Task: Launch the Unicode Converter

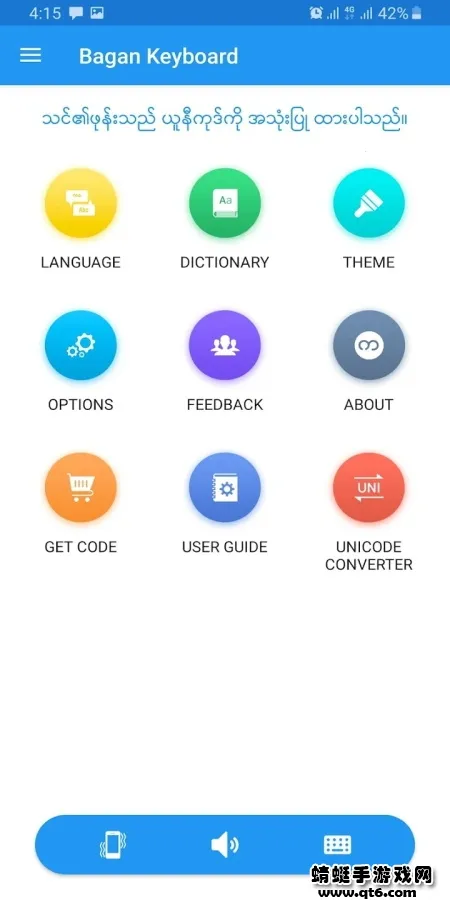Action: coord(369,487)
